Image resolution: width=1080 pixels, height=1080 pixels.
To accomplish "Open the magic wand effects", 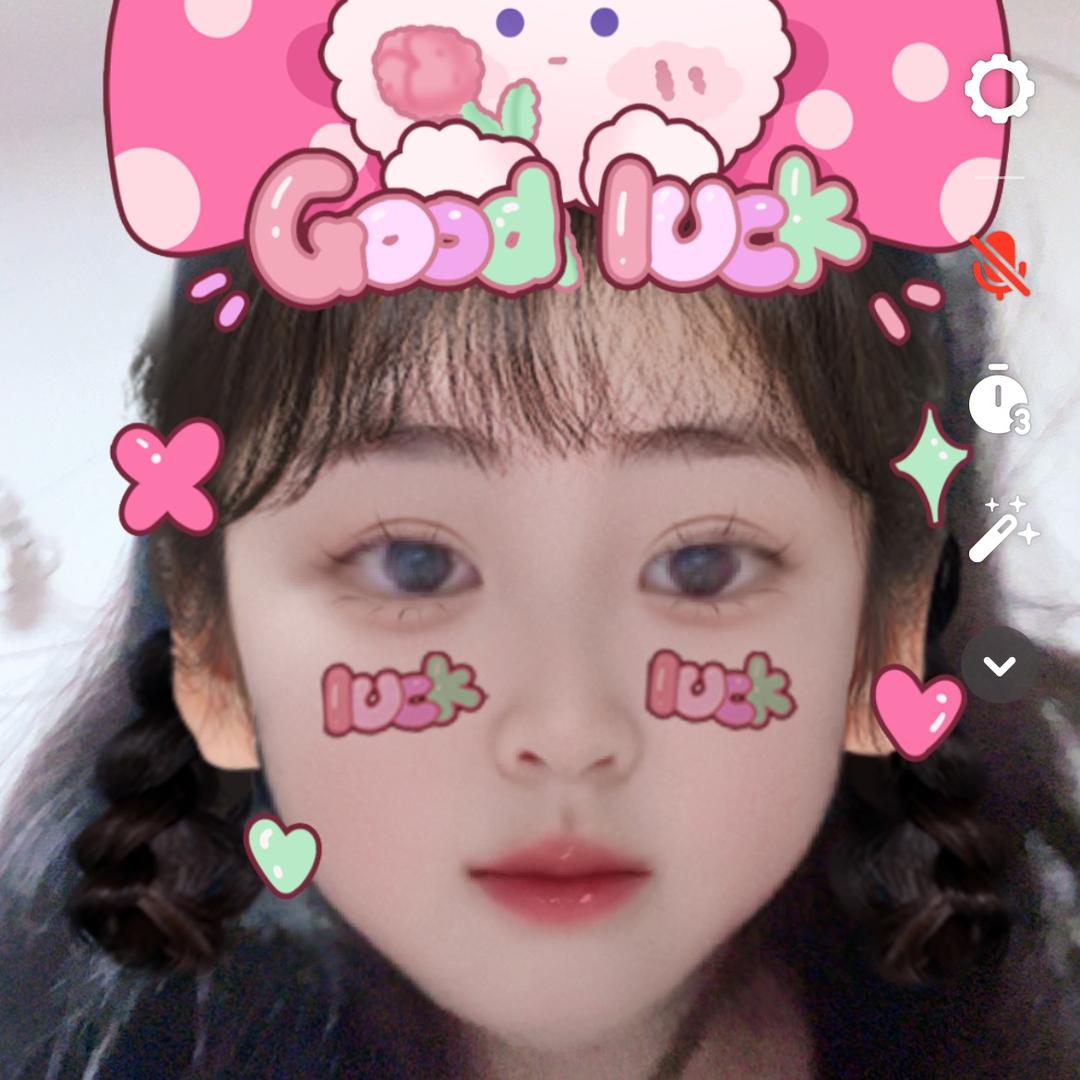I will 1001,530.
